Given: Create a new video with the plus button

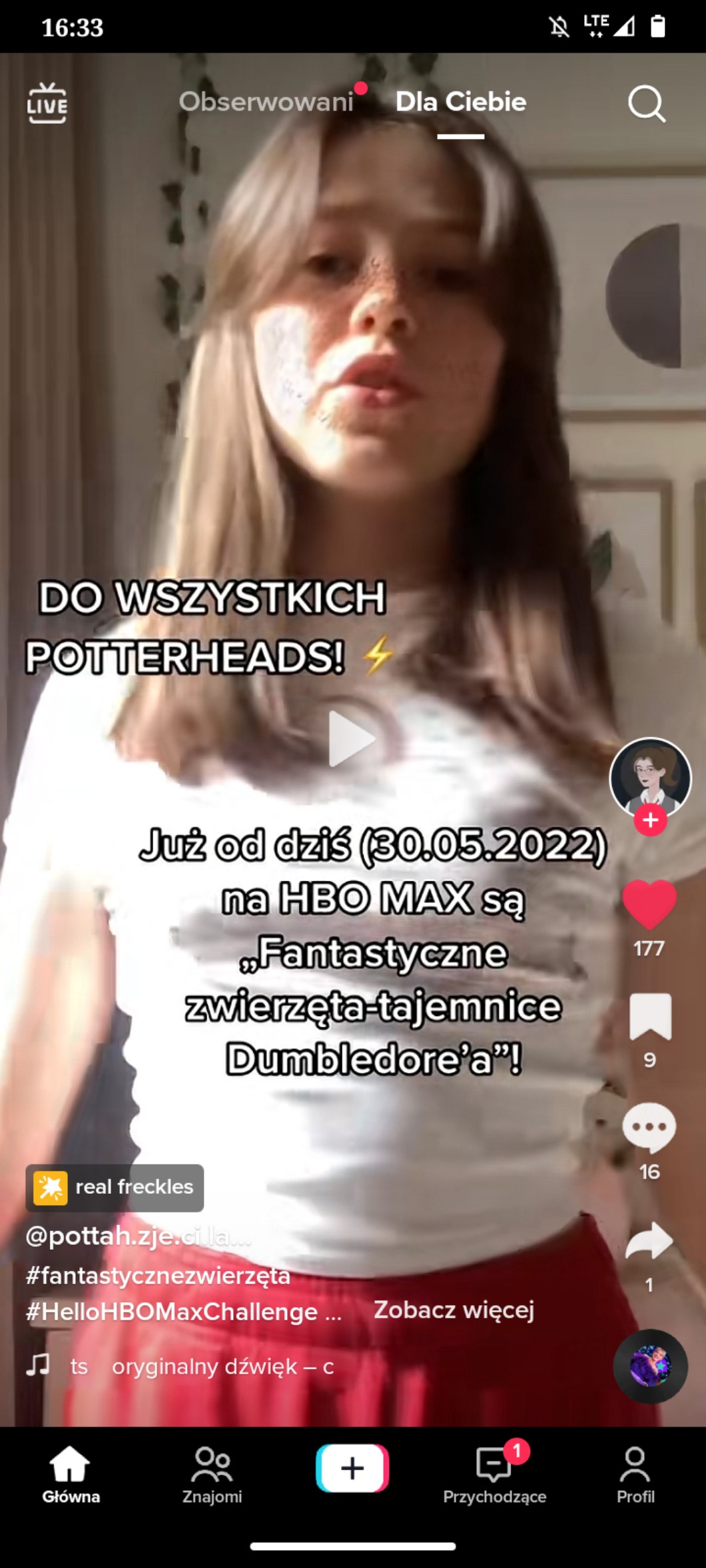Looking at the screenshot, I should point(352,1468).
